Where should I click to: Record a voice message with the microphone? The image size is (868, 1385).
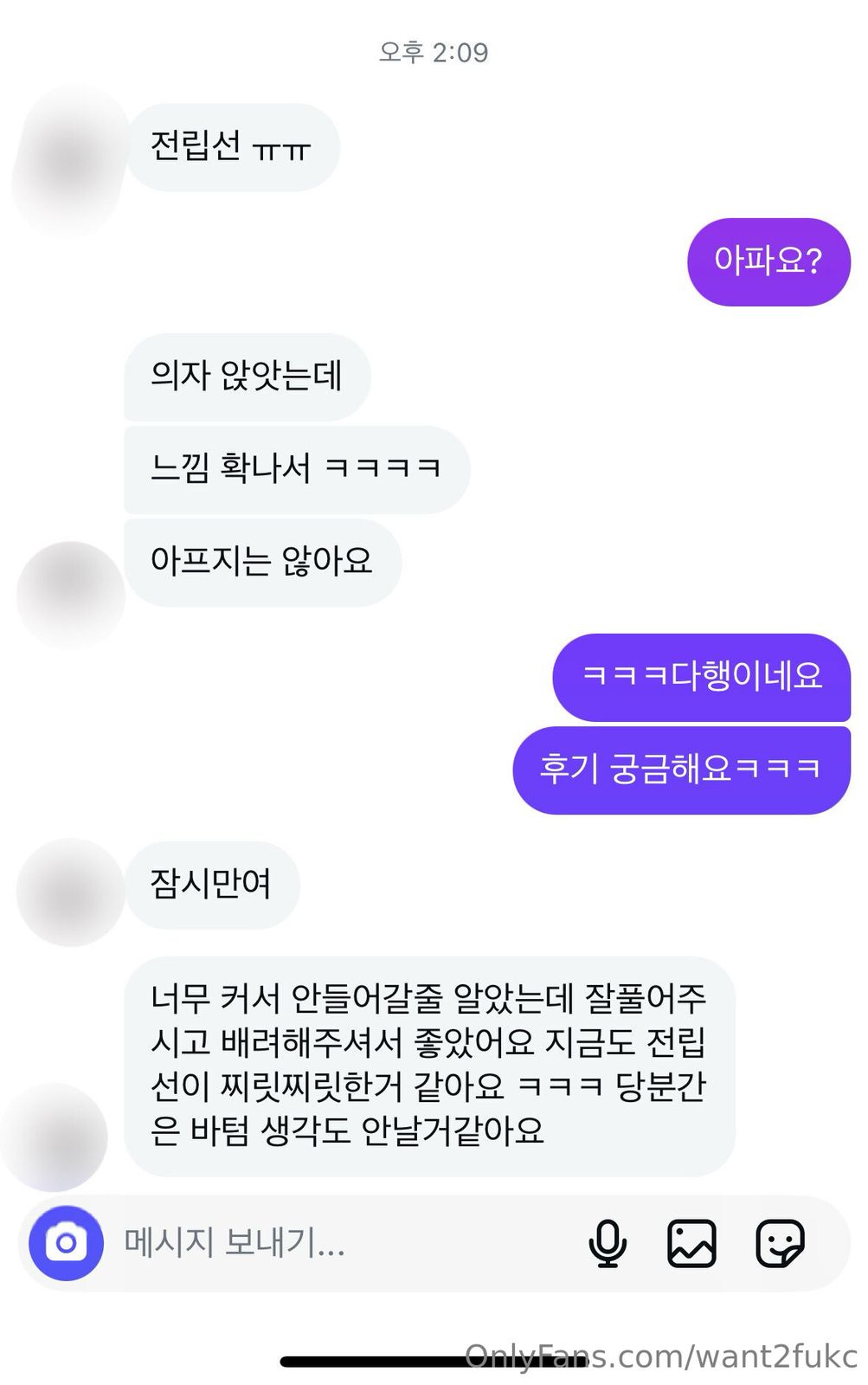point(608,1243)
